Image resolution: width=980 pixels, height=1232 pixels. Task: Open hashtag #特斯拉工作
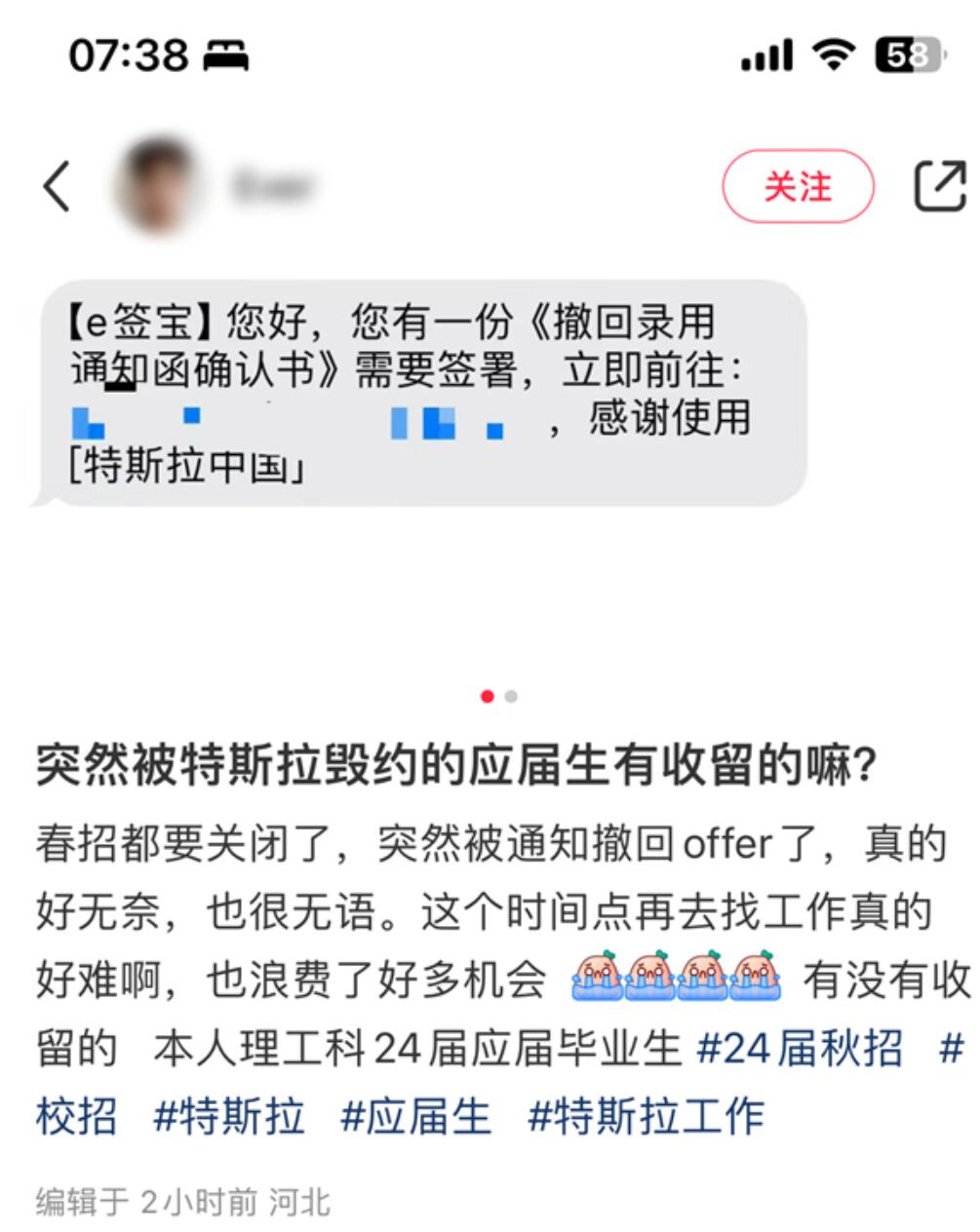[646, 1116]
